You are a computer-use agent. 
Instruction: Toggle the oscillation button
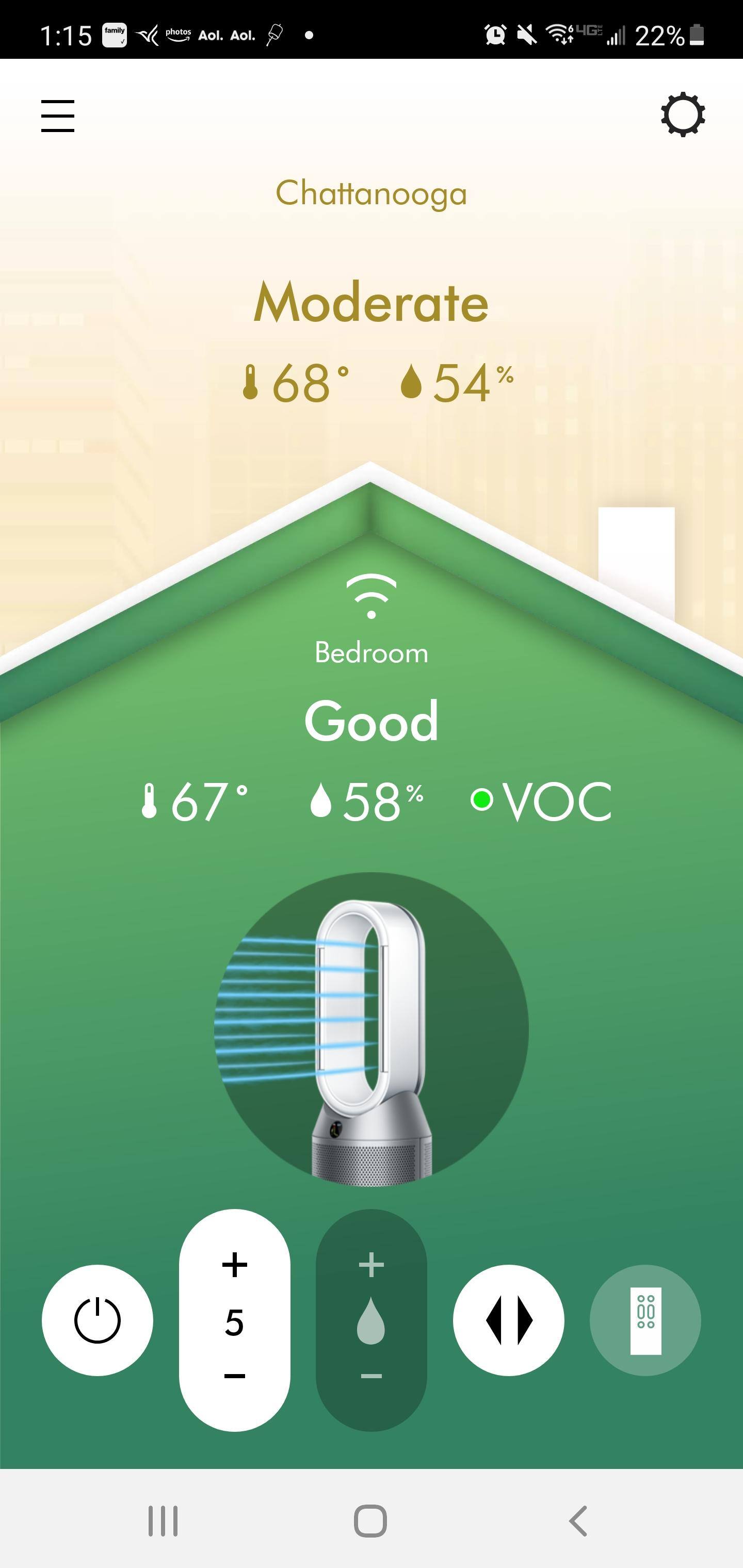point(509,1320)
